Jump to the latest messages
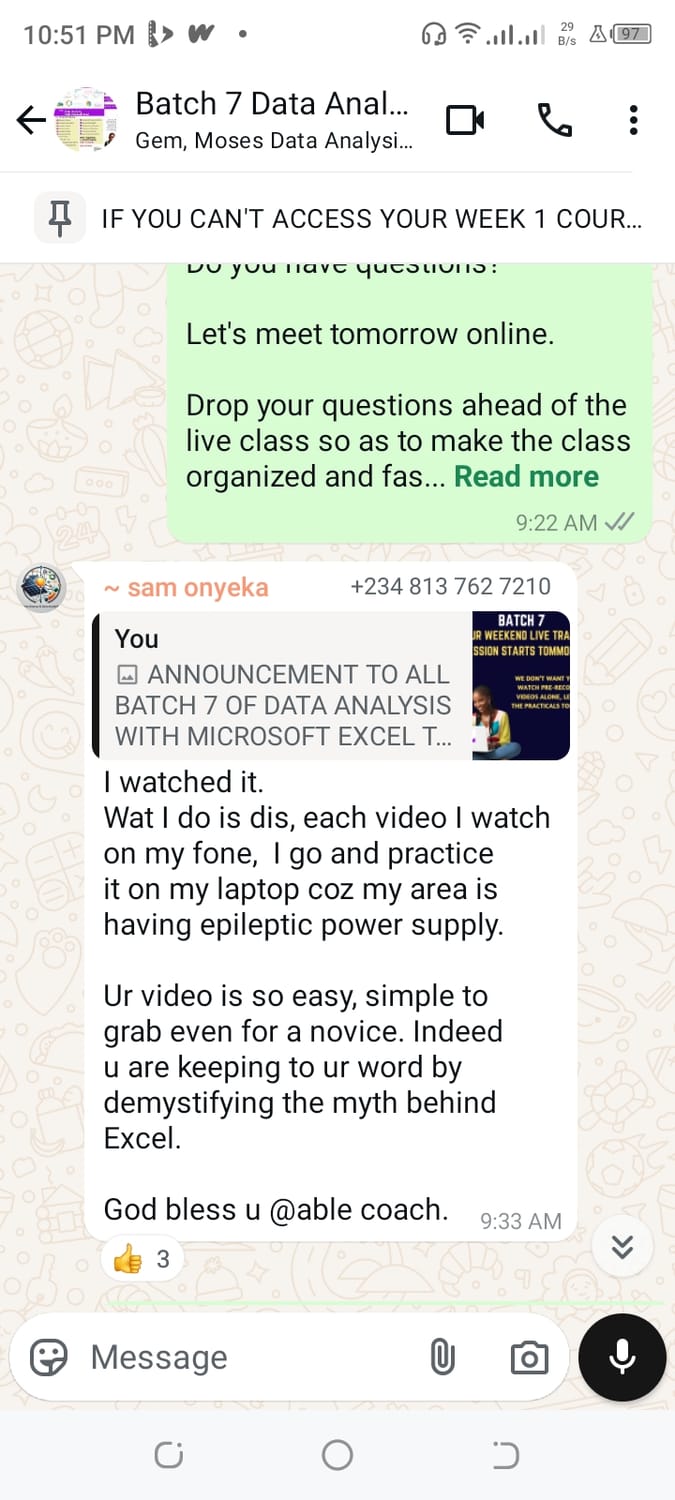This screenshot has width=675, height=1500. tap(622, 1246)
